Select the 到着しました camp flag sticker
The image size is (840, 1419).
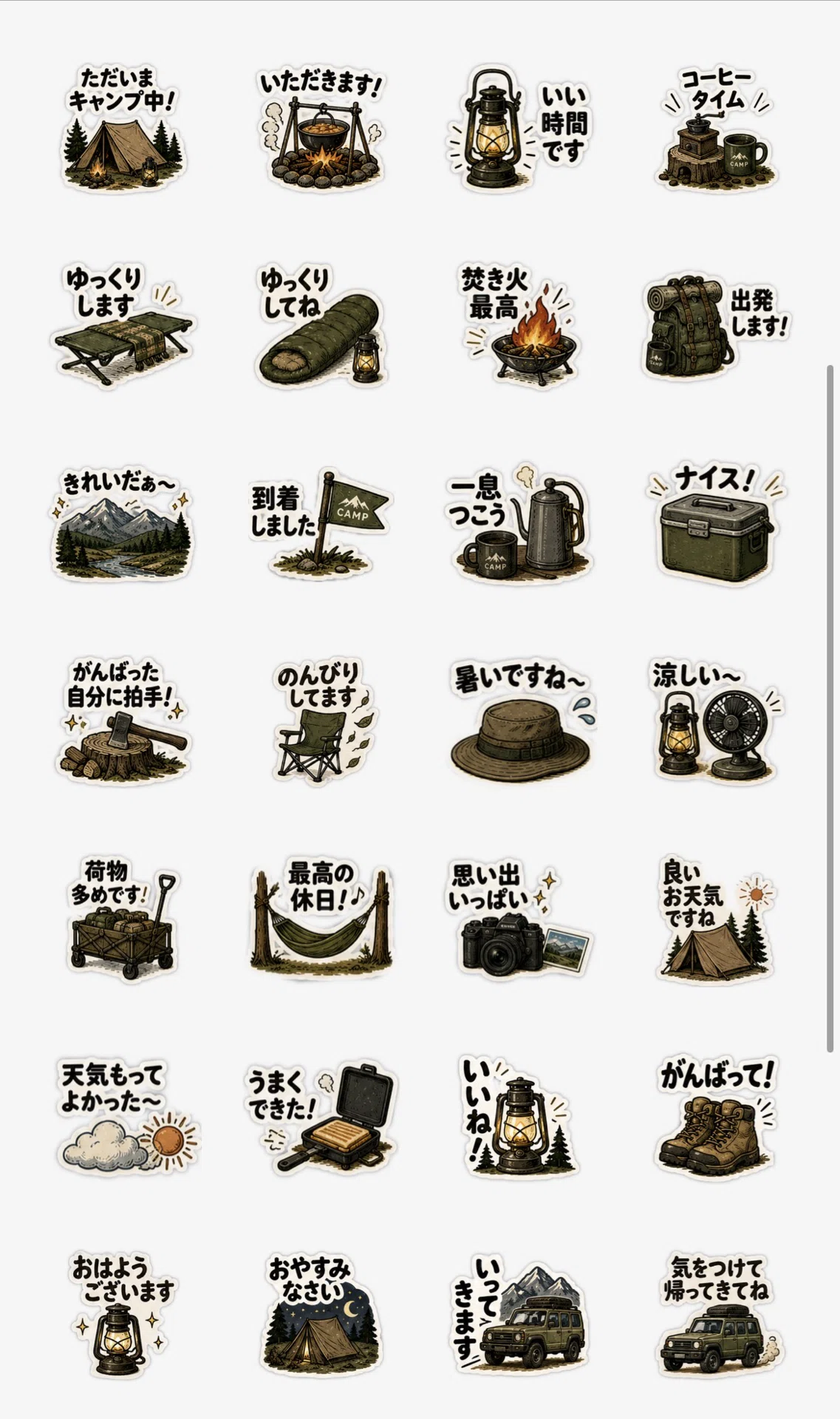pyautogui.click(x=321, y=523)
